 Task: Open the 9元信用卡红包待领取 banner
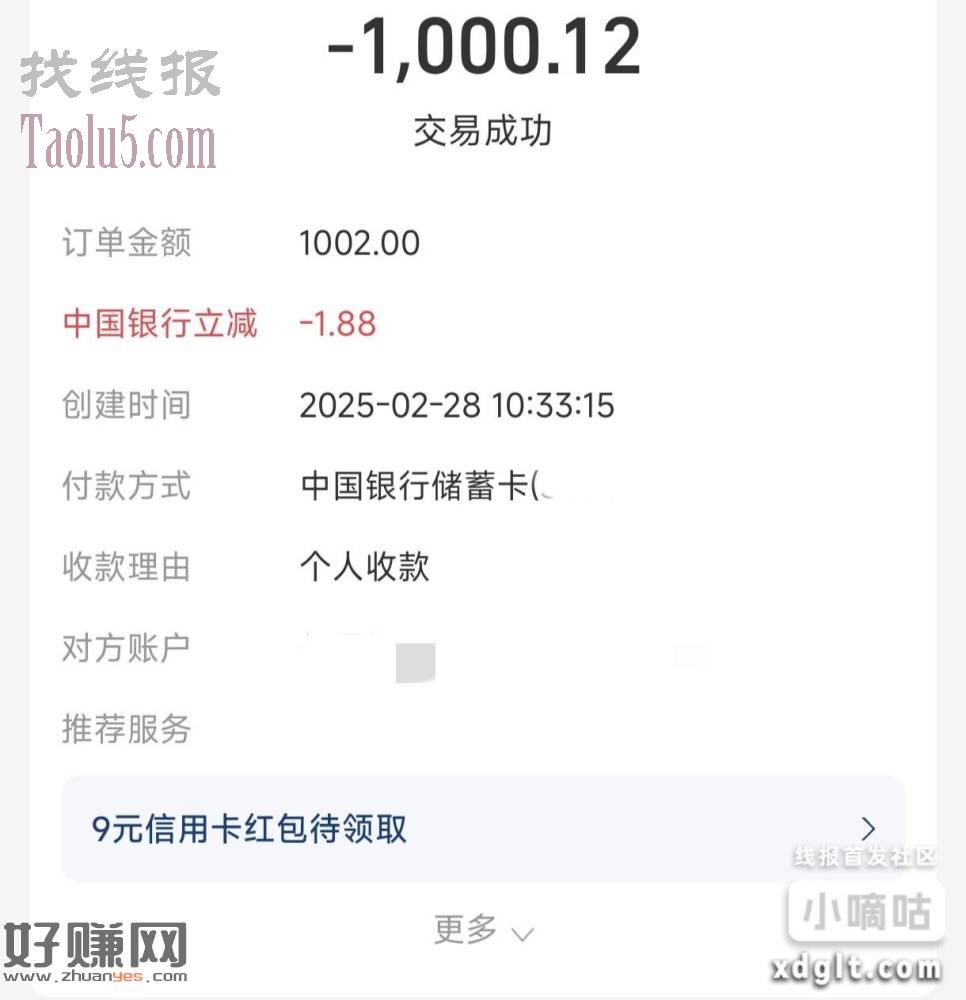[x=483, y=829]
